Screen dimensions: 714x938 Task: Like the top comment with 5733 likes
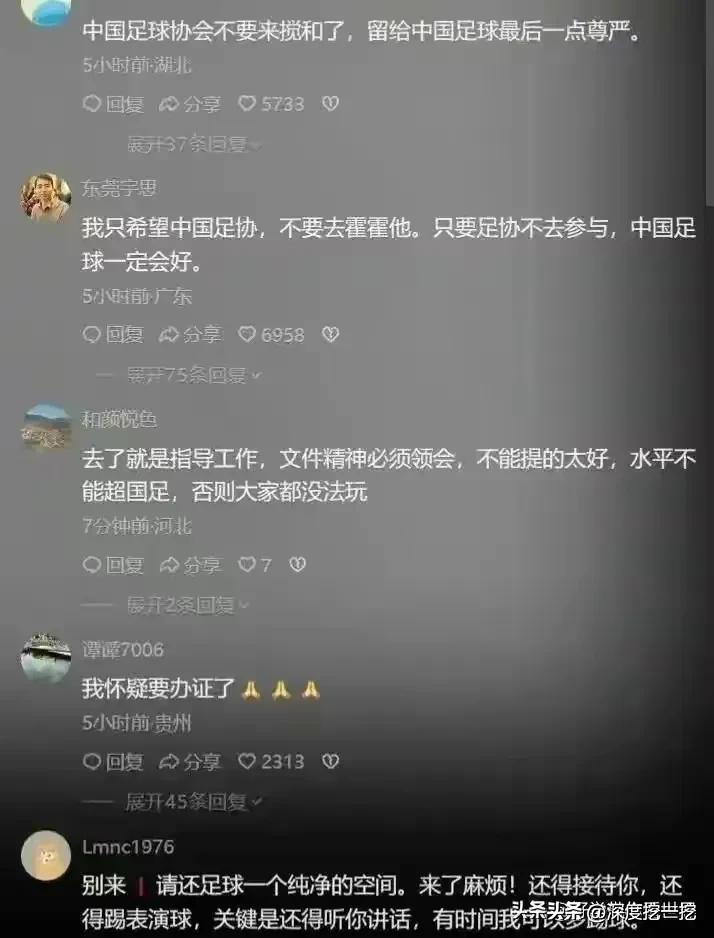click(x=271, y=104)
